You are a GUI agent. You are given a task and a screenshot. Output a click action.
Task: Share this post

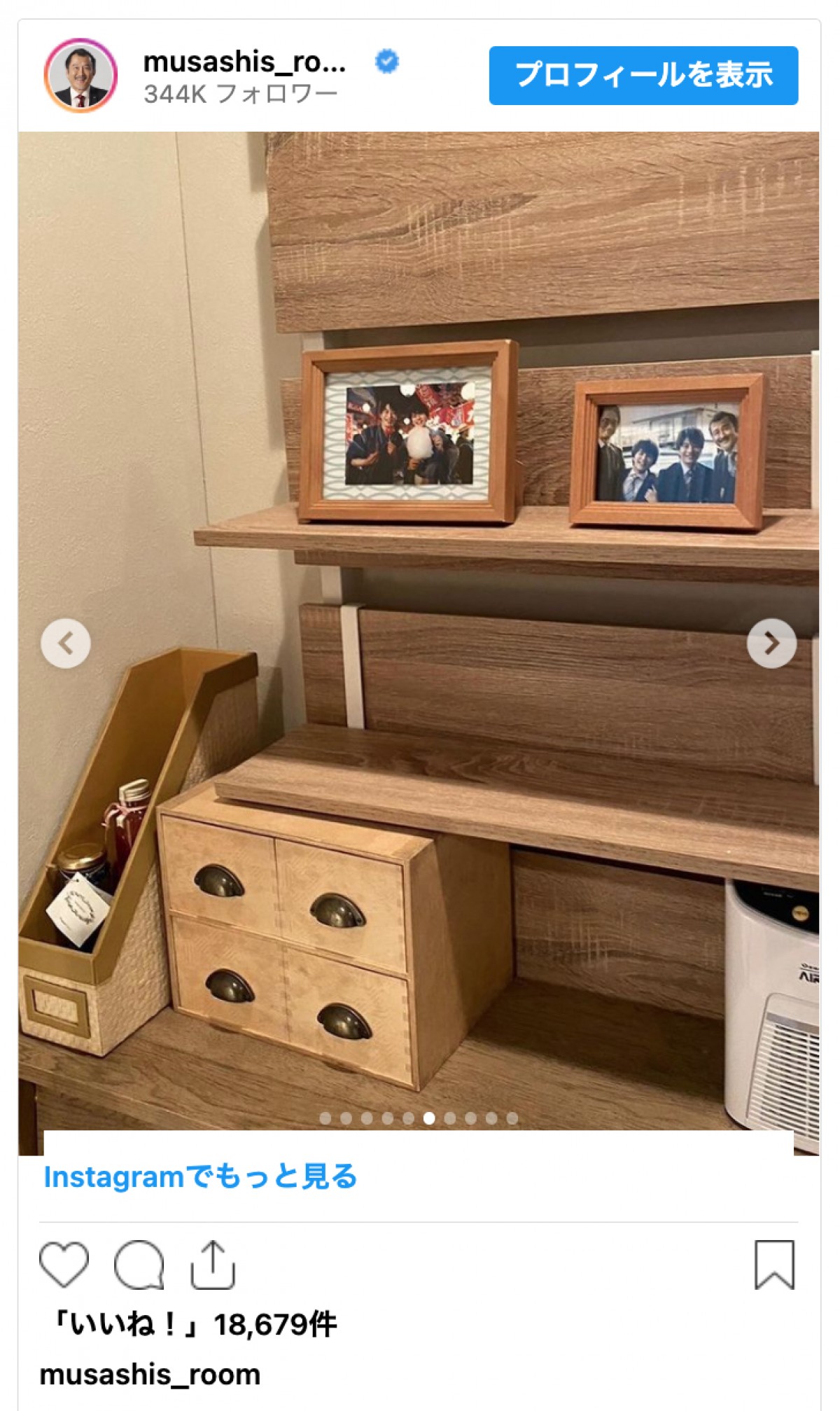pyautogui.click(x=213, y=1265)
